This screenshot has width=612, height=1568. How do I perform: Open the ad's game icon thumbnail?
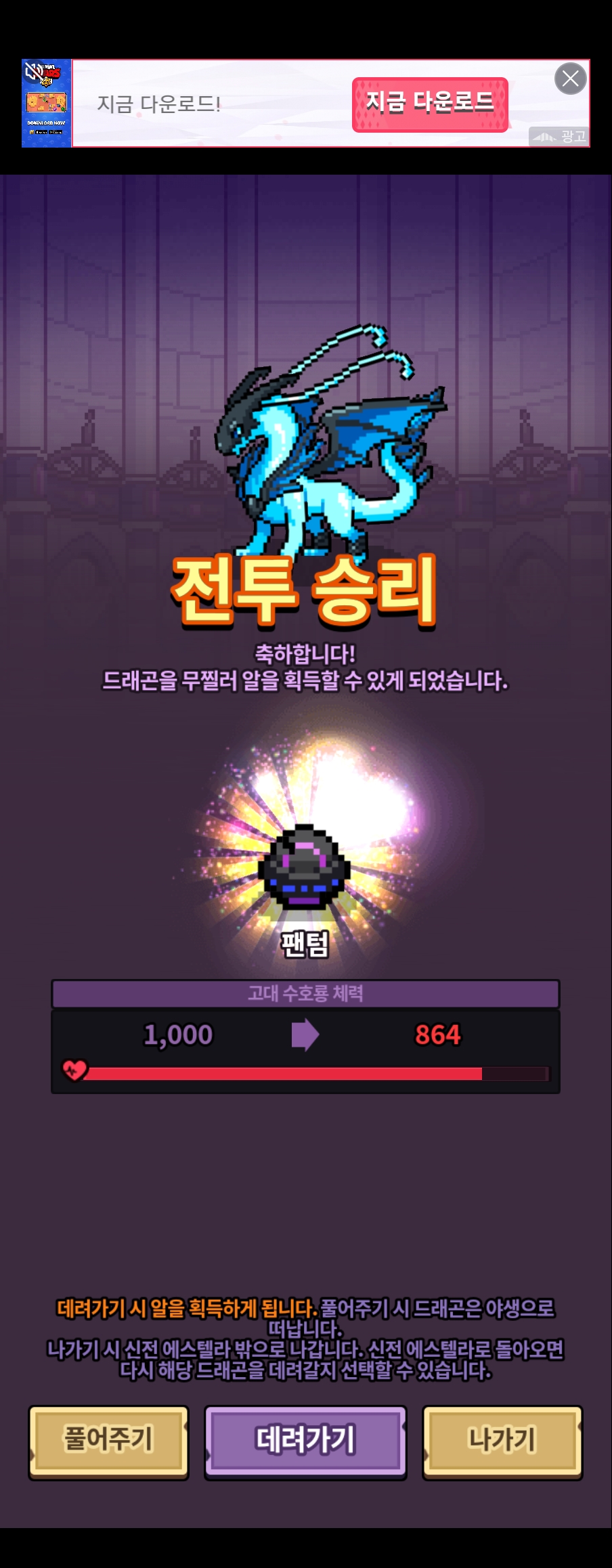coord(46,104)
